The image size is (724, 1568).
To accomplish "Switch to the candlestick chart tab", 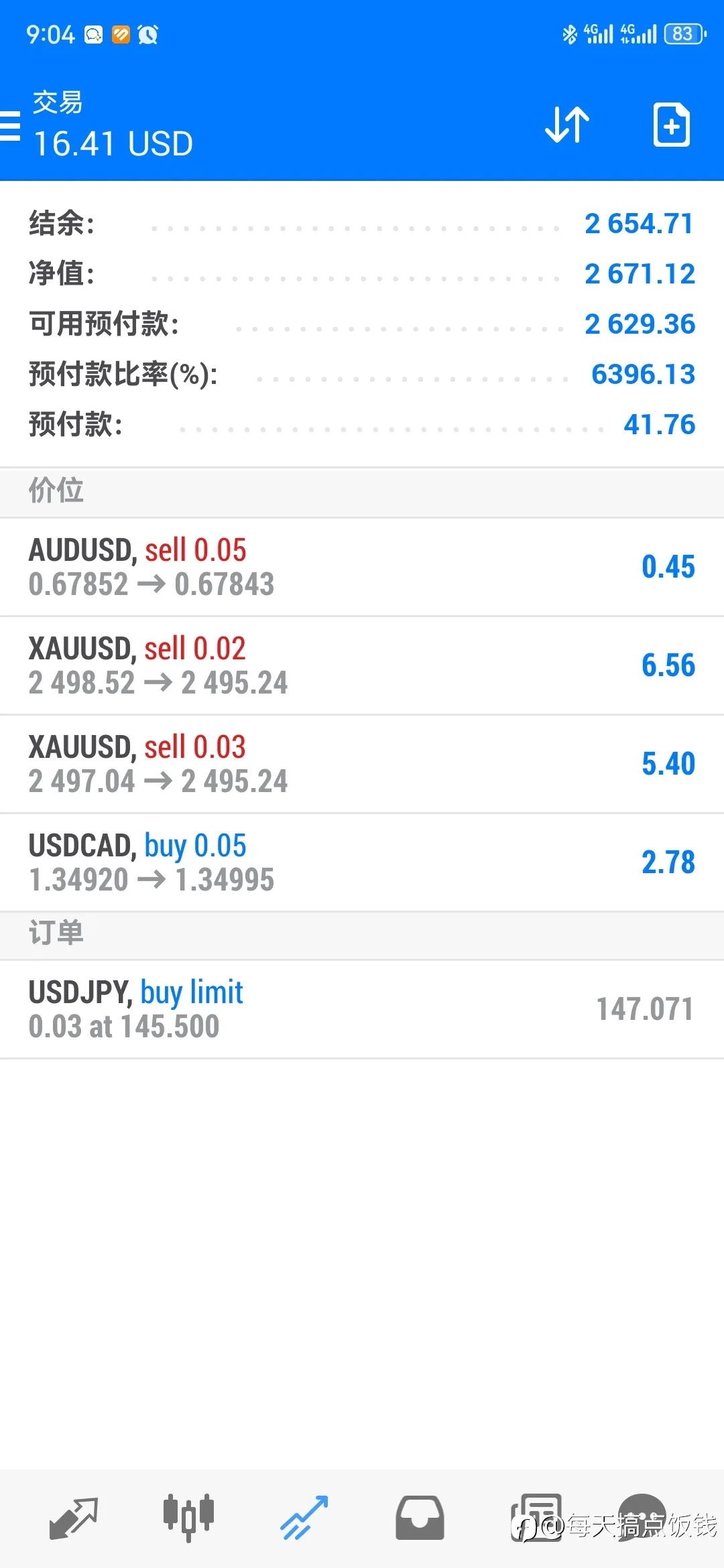I will coord(188,1518).
